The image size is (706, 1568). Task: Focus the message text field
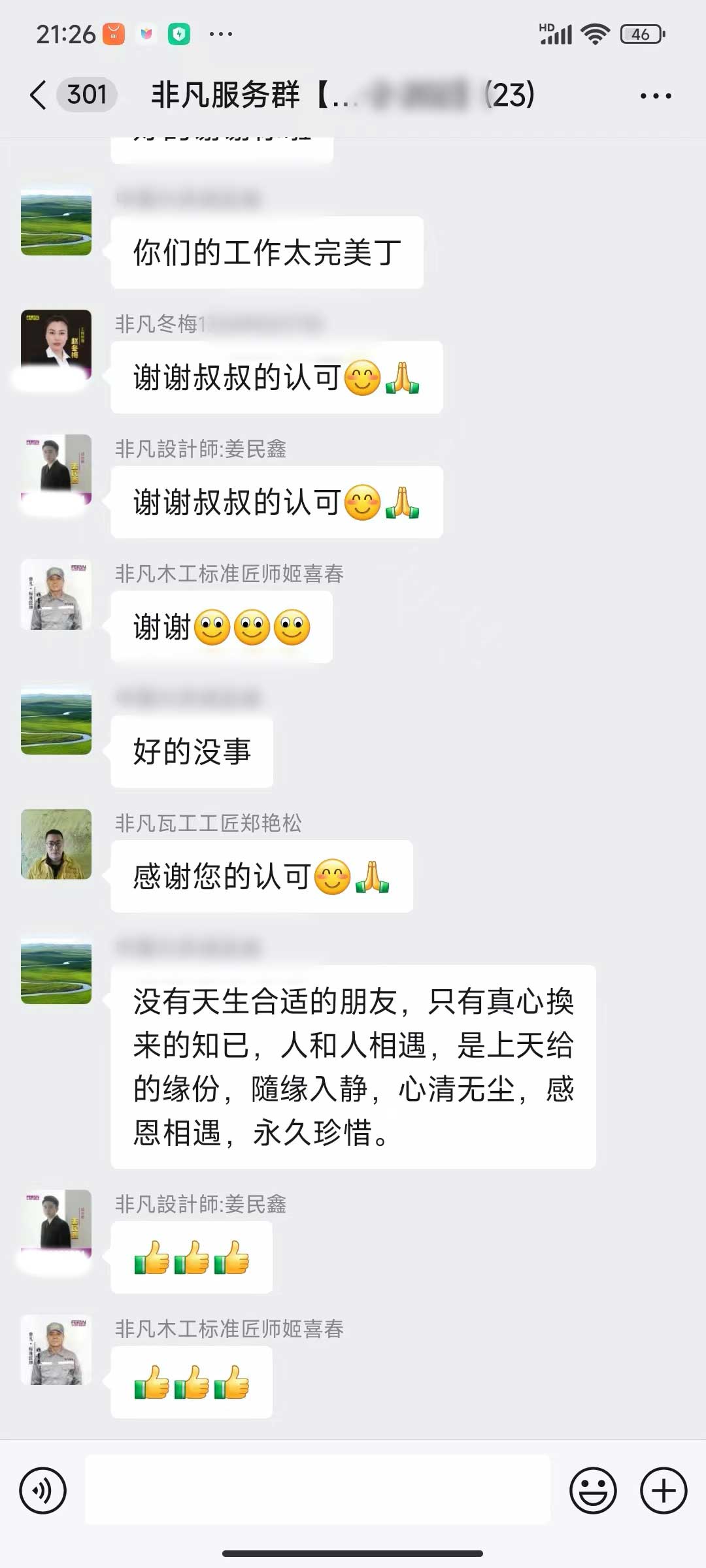(318, 1491)
